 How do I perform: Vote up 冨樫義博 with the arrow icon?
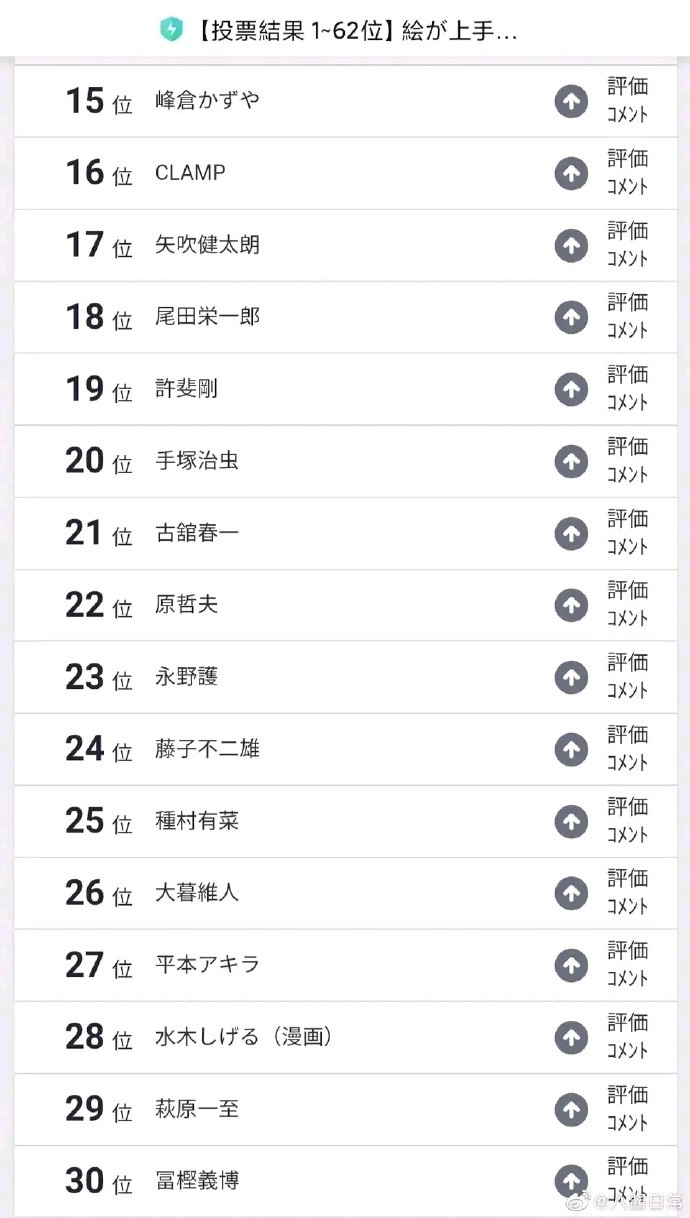(x=571, y=1181)
